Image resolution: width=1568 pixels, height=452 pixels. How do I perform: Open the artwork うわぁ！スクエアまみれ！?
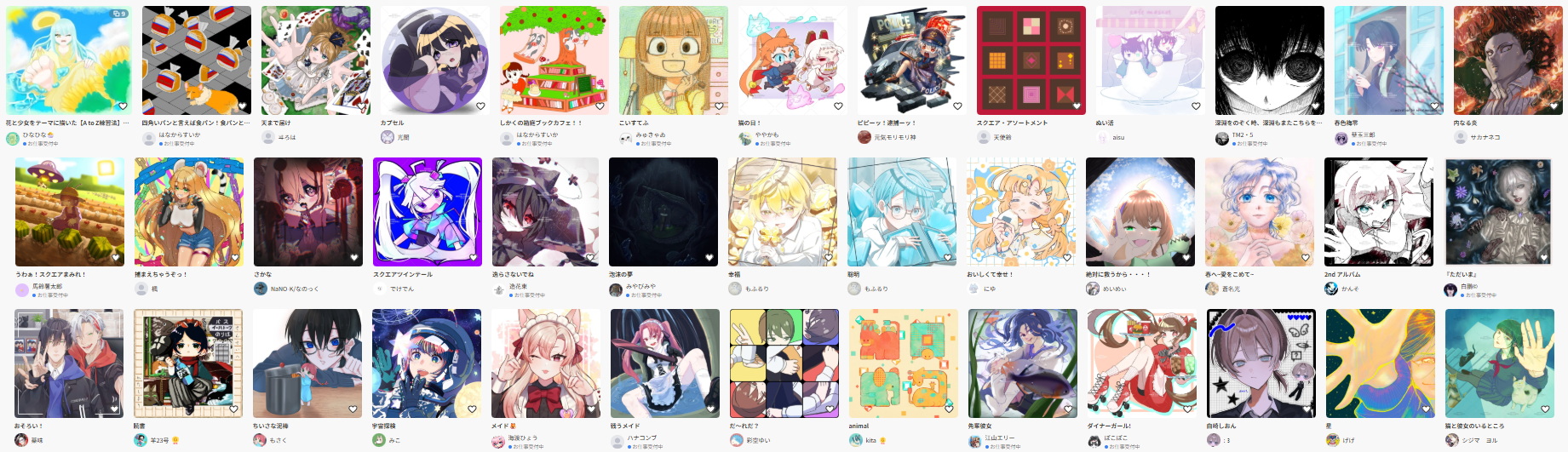coord(70,211)
